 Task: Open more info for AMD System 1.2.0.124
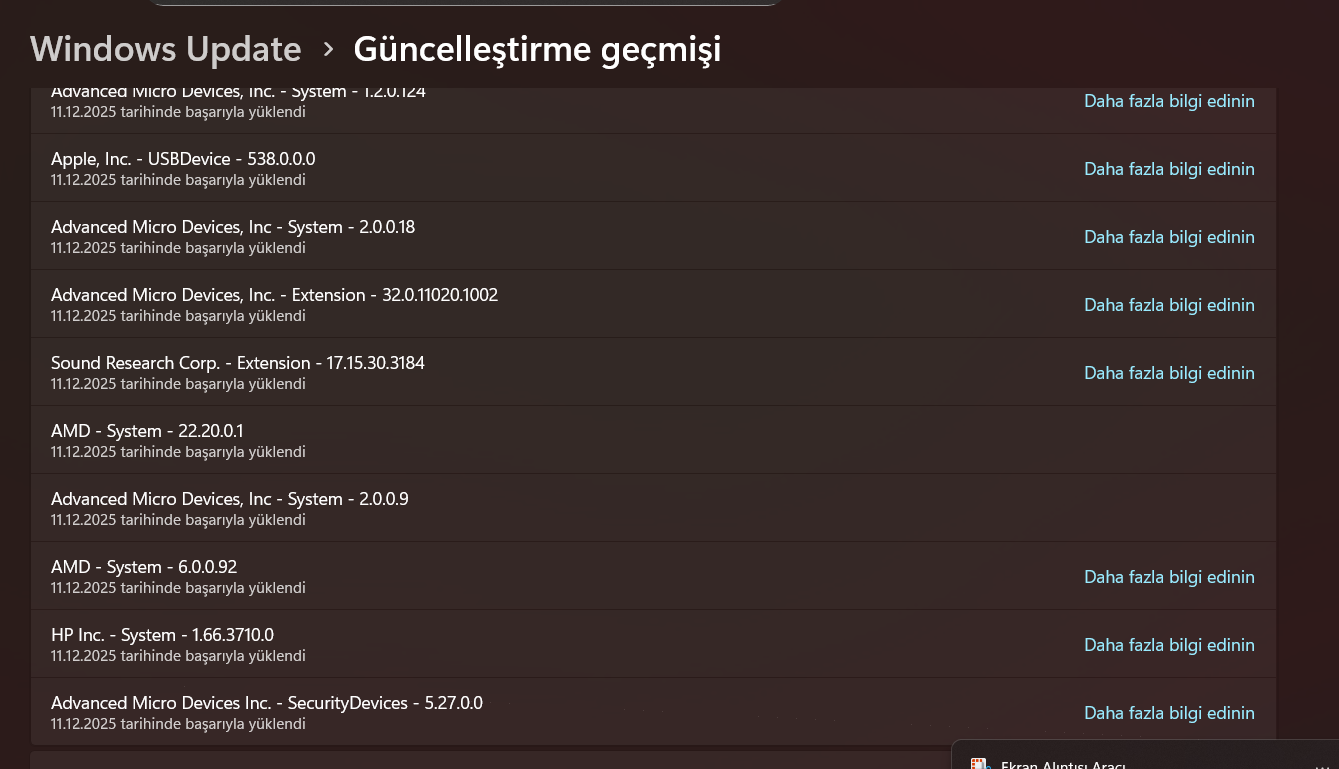[1169, 101]
